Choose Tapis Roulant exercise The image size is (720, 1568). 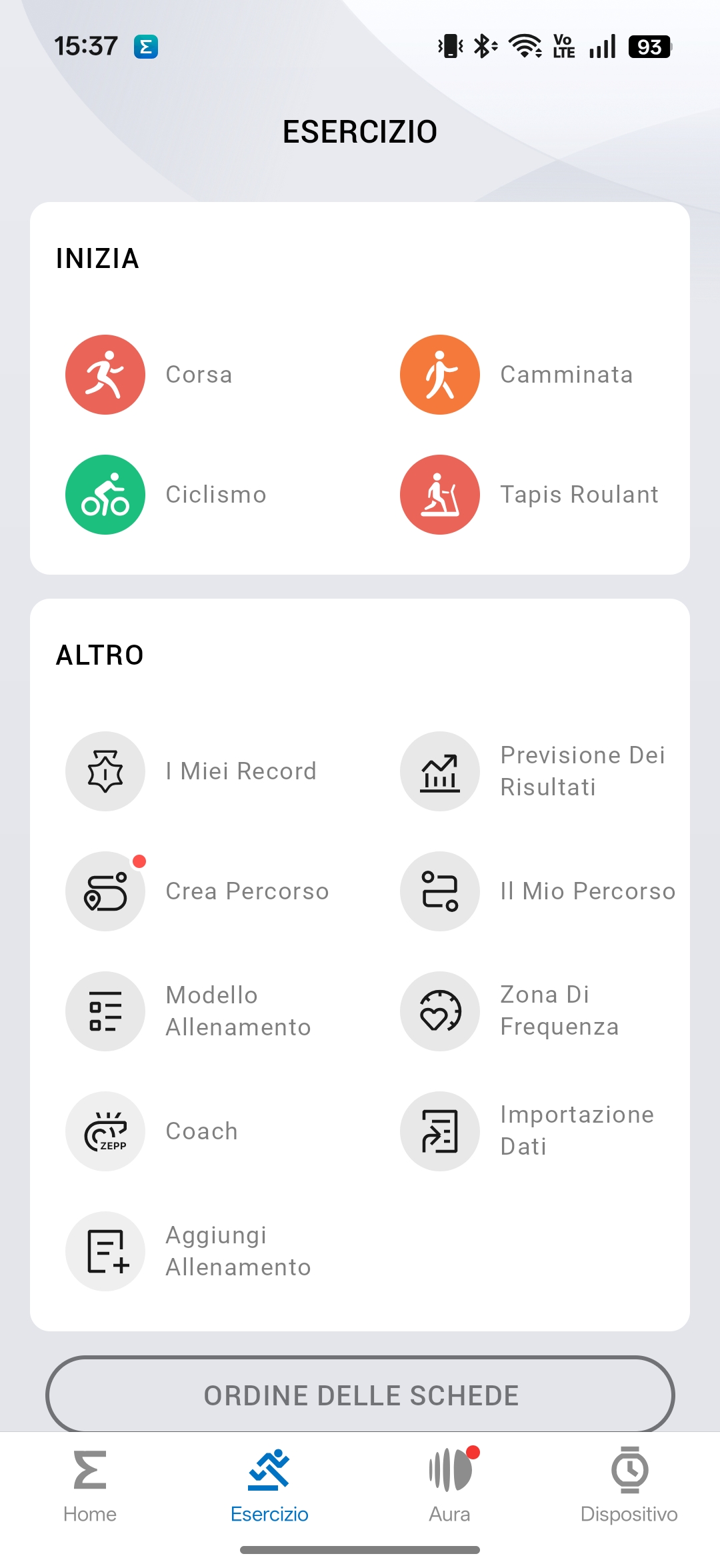[x=440, y=495]
